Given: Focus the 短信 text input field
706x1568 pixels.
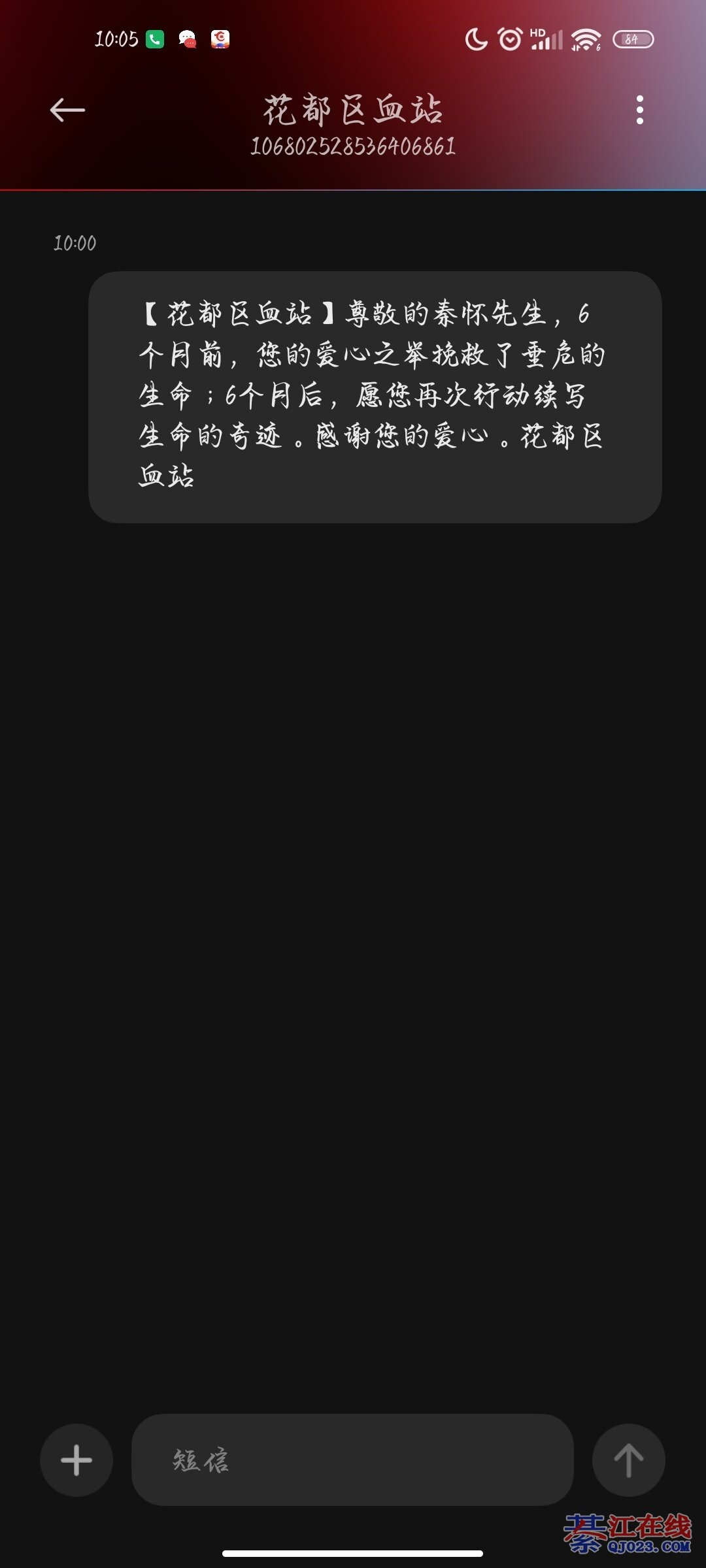Looking at the screenshot, I should click(353, 1460).
